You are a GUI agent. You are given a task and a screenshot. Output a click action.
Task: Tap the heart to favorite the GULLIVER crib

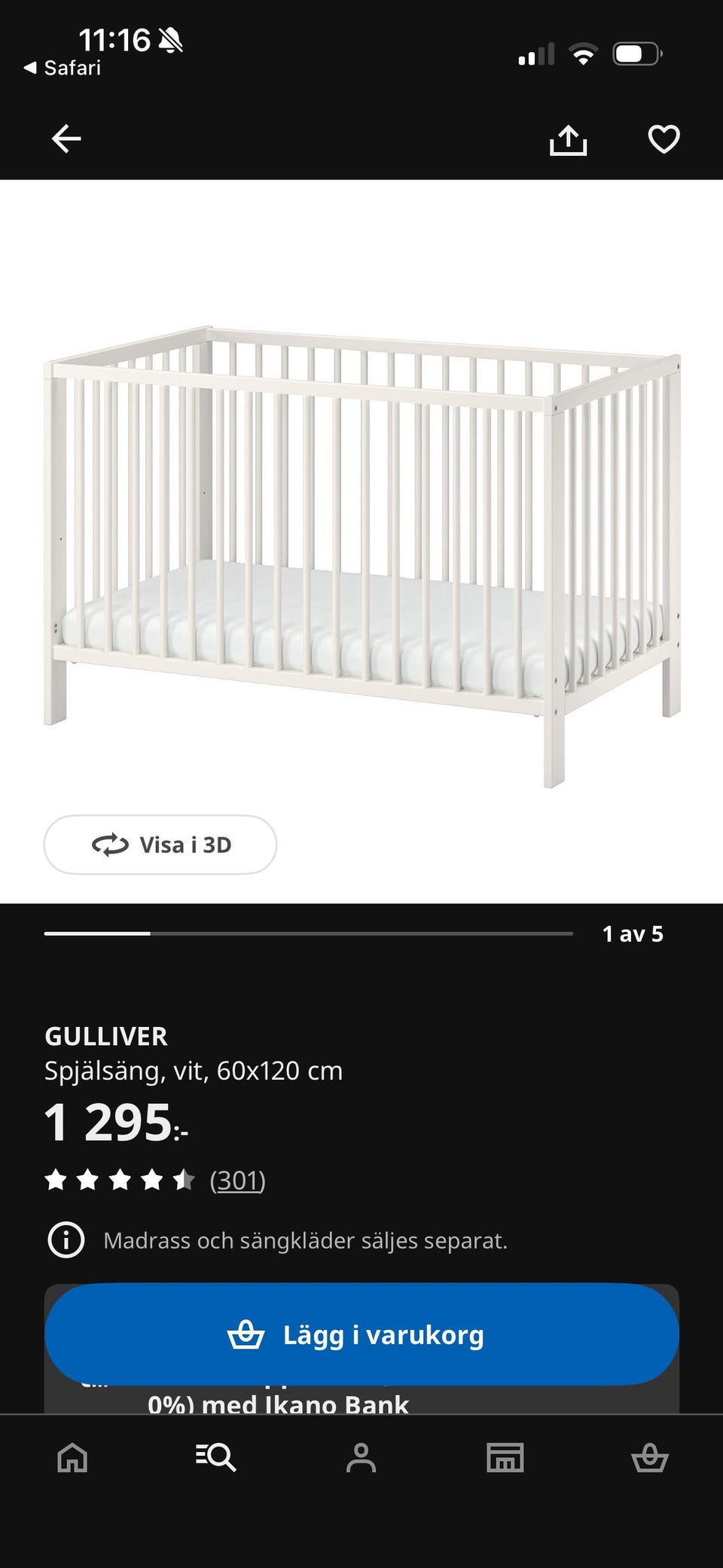tap(662, 139)
